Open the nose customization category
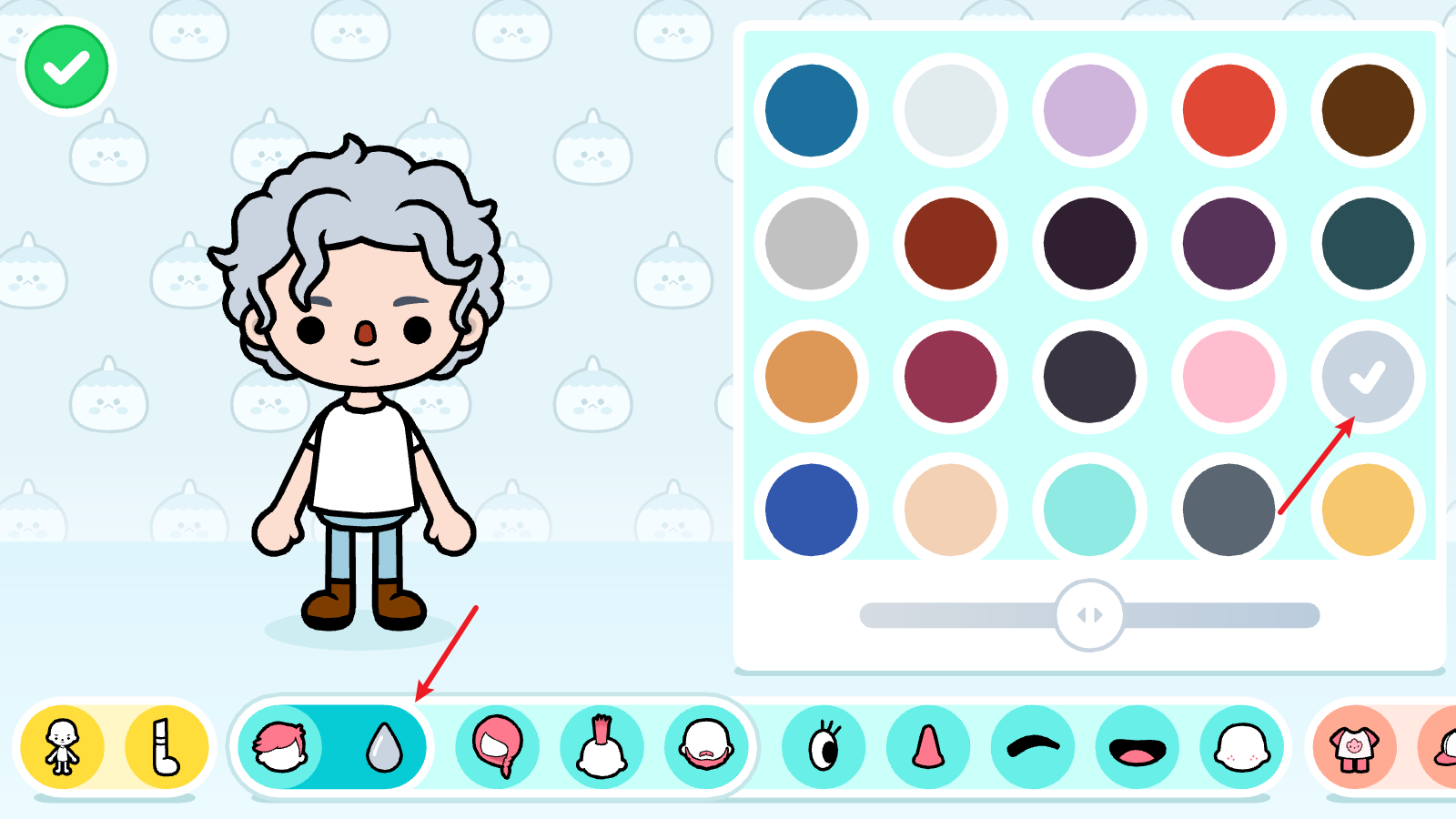 pos(928,746)
